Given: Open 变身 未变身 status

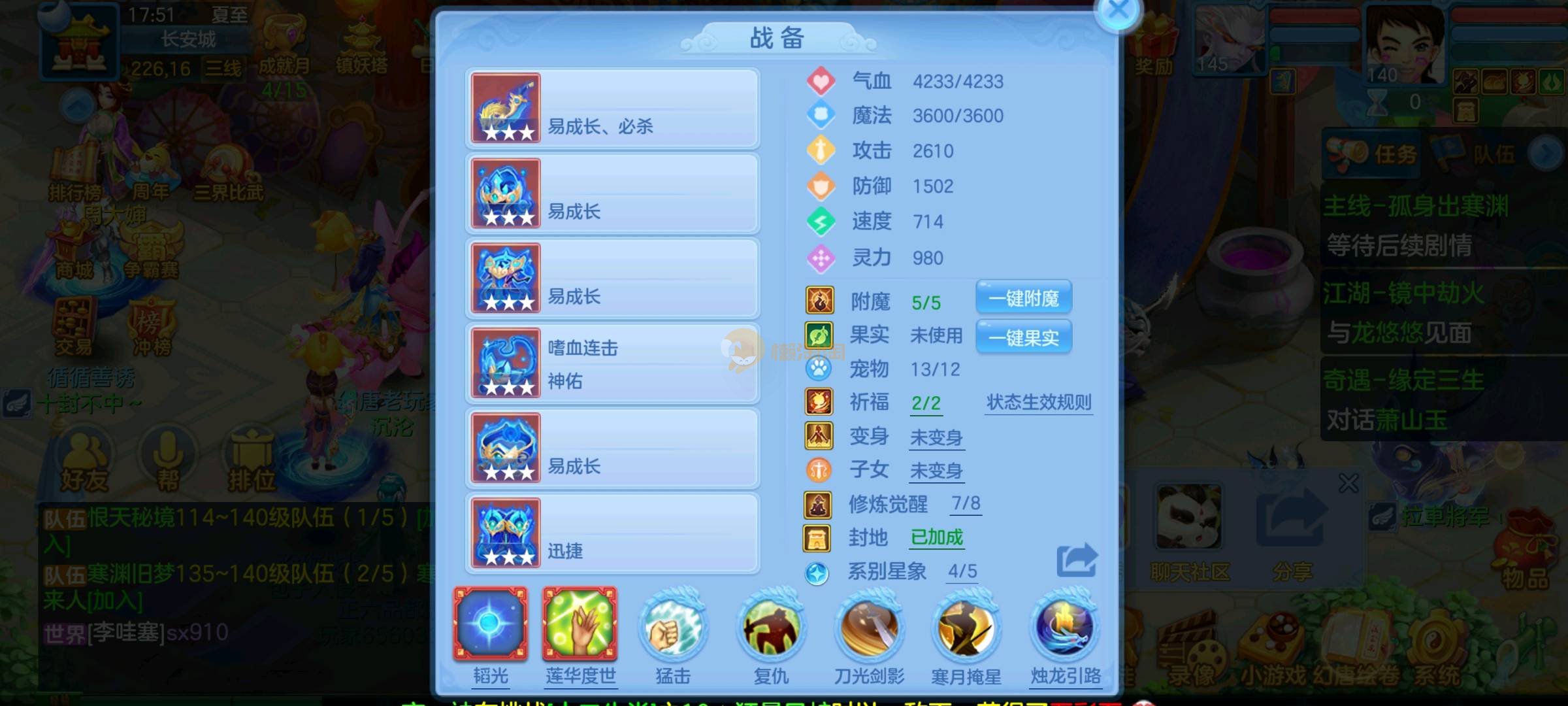Looking at the screenshot, I should click(x=936, y=437).
